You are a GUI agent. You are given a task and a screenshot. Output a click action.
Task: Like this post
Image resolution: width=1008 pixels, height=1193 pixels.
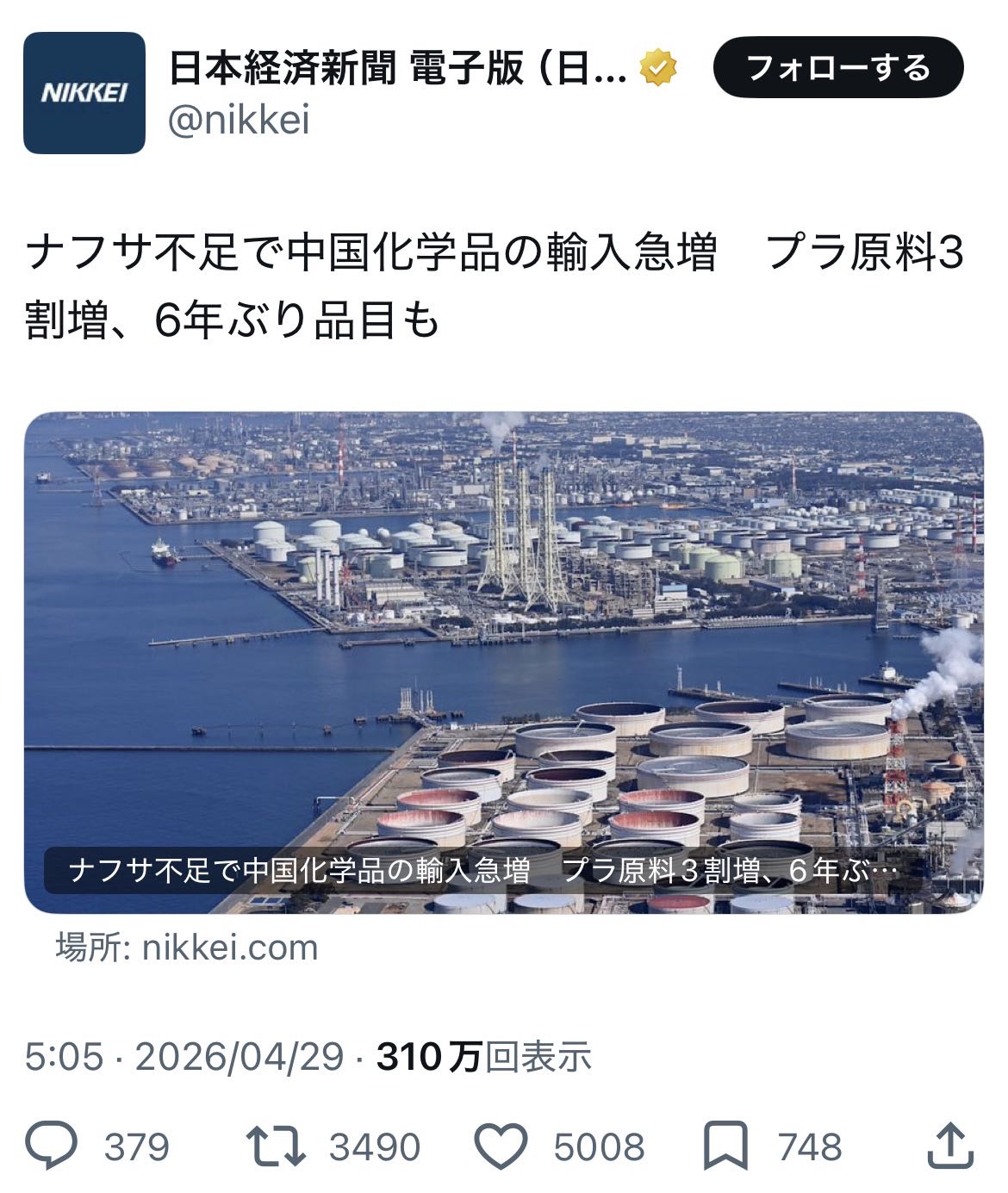(501, 1146)
